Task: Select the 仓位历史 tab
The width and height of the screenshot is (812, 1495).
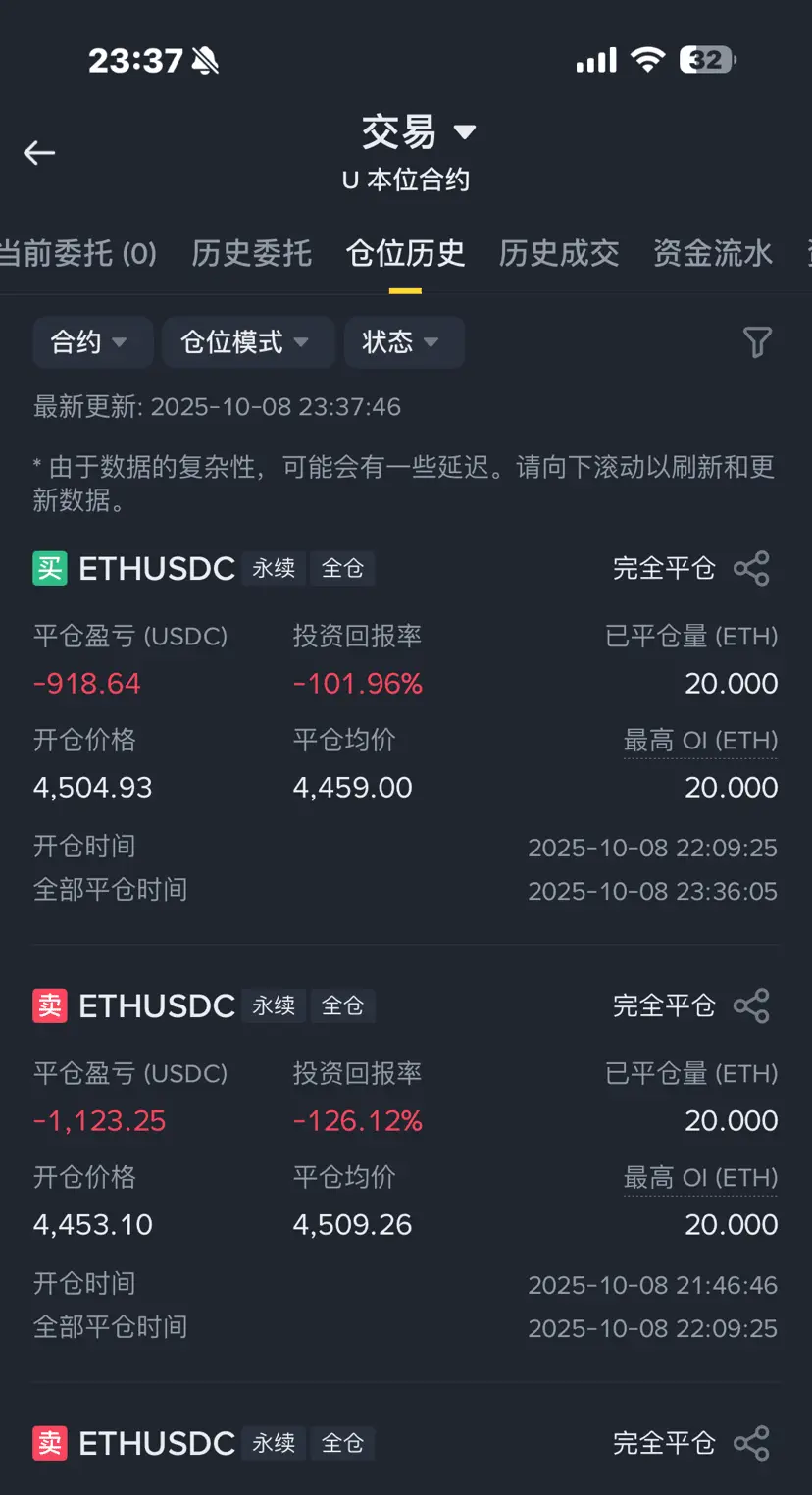Action: [405, 254]
